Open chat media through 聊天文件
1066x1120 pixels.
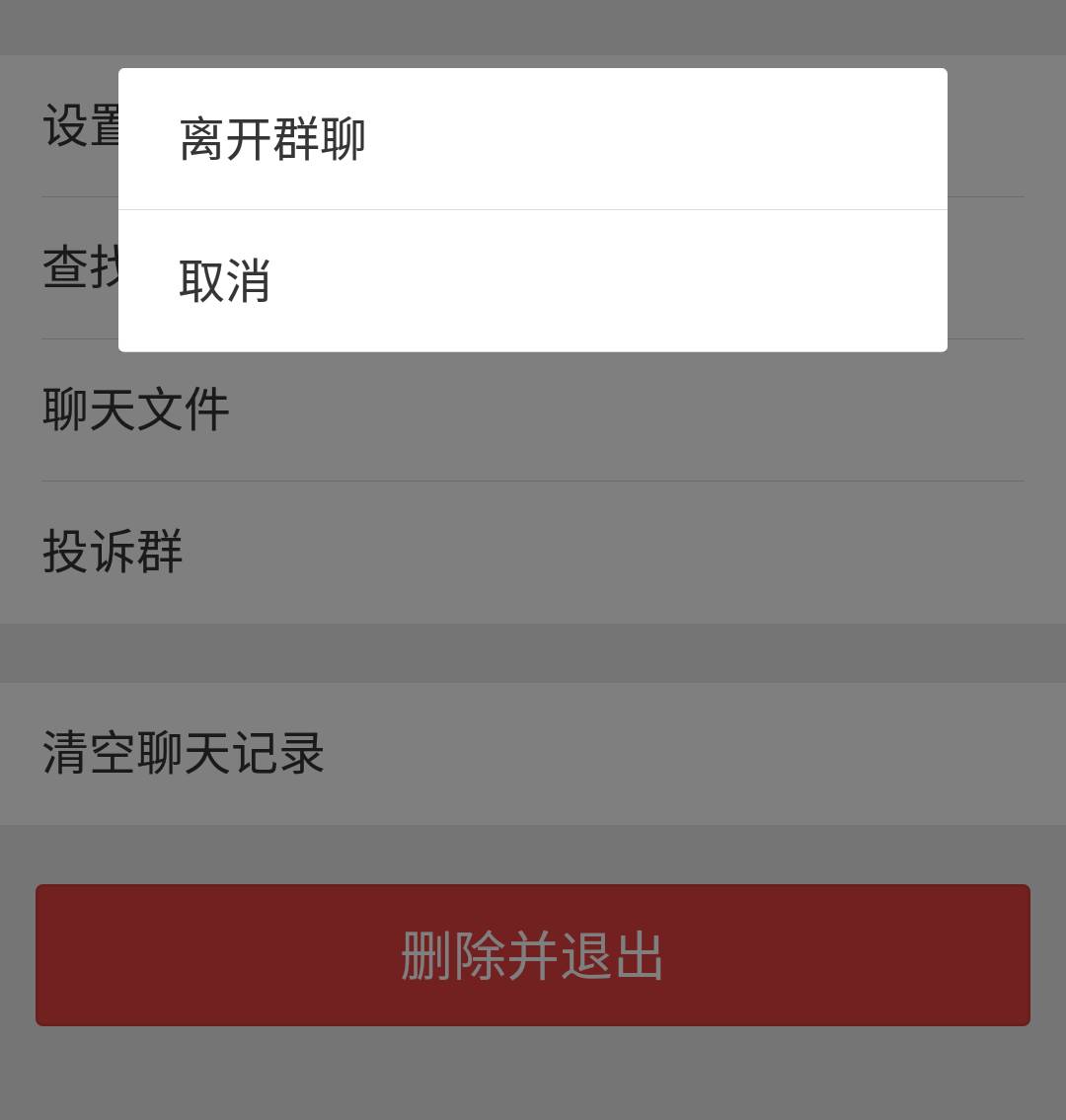[x=135, y=408]
